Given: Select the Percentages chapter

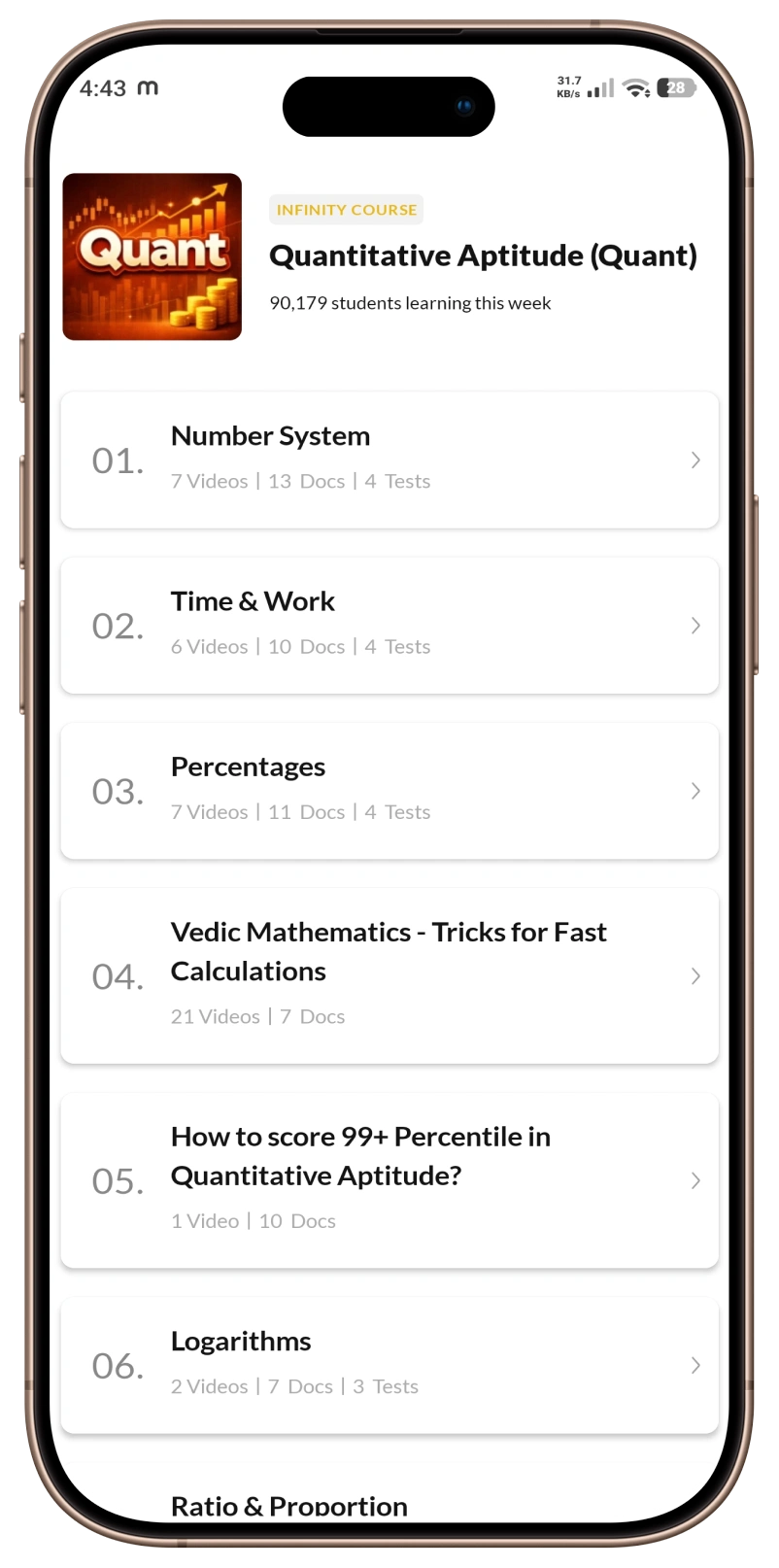Looking at the screenshot, I should pos(389,790).
